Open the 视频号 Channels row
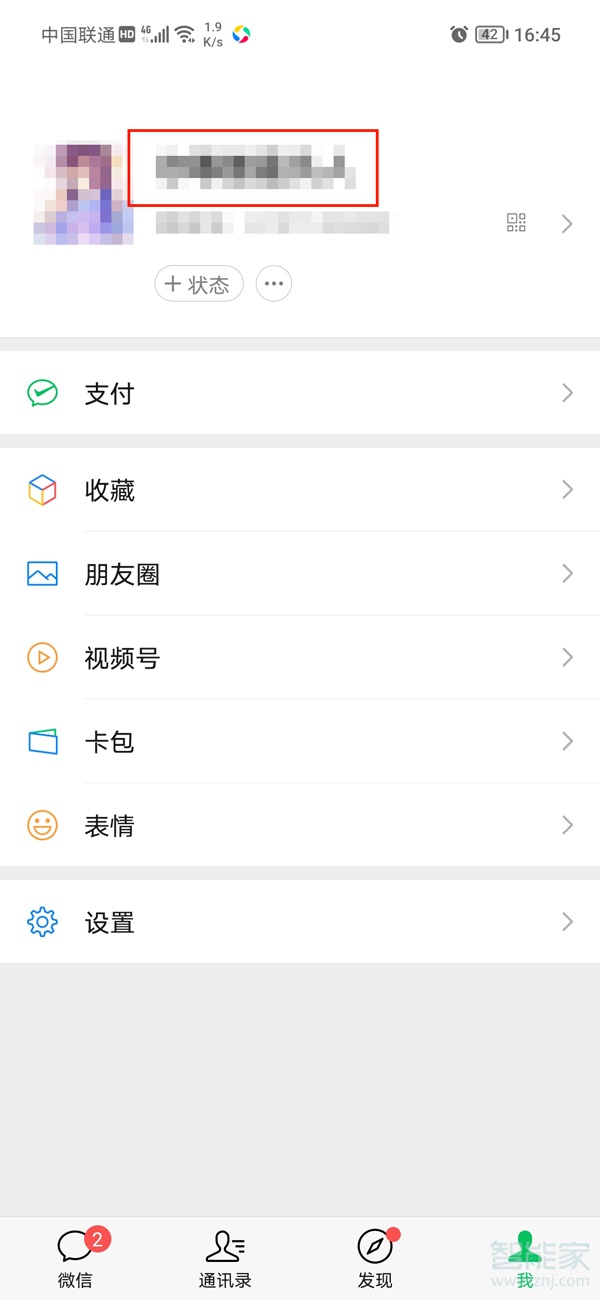The height and width of the screenshot is (1300, 600). 300,658
